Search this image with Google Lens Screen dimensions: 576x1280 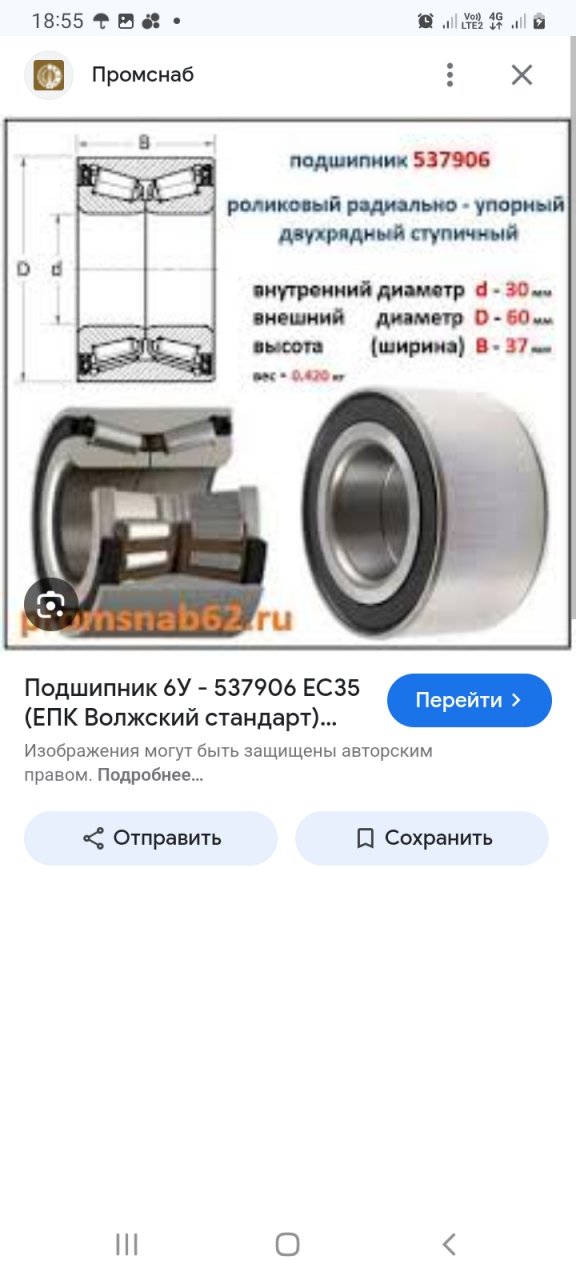tap(50, 604)
